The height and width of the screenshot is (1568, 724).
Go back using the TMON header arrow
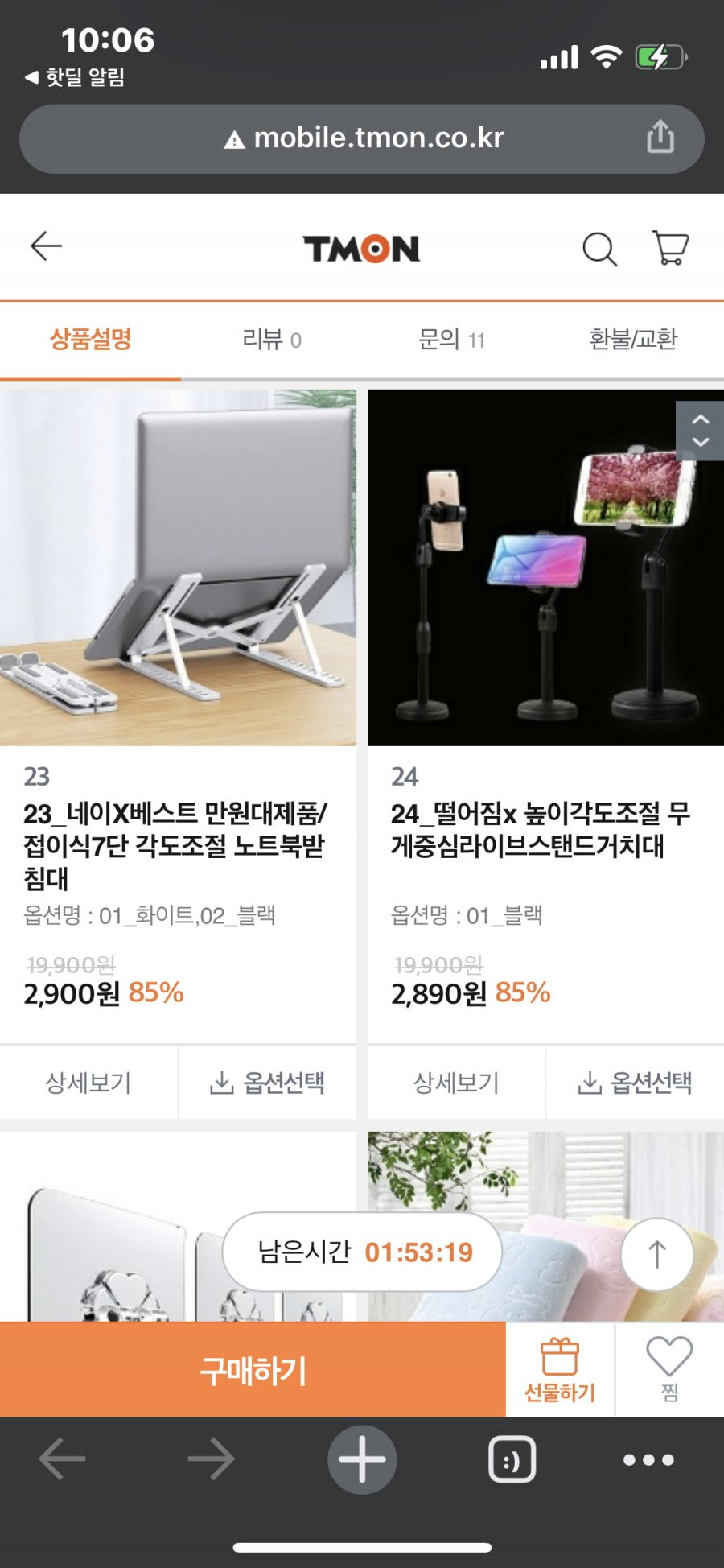[46, 246]
